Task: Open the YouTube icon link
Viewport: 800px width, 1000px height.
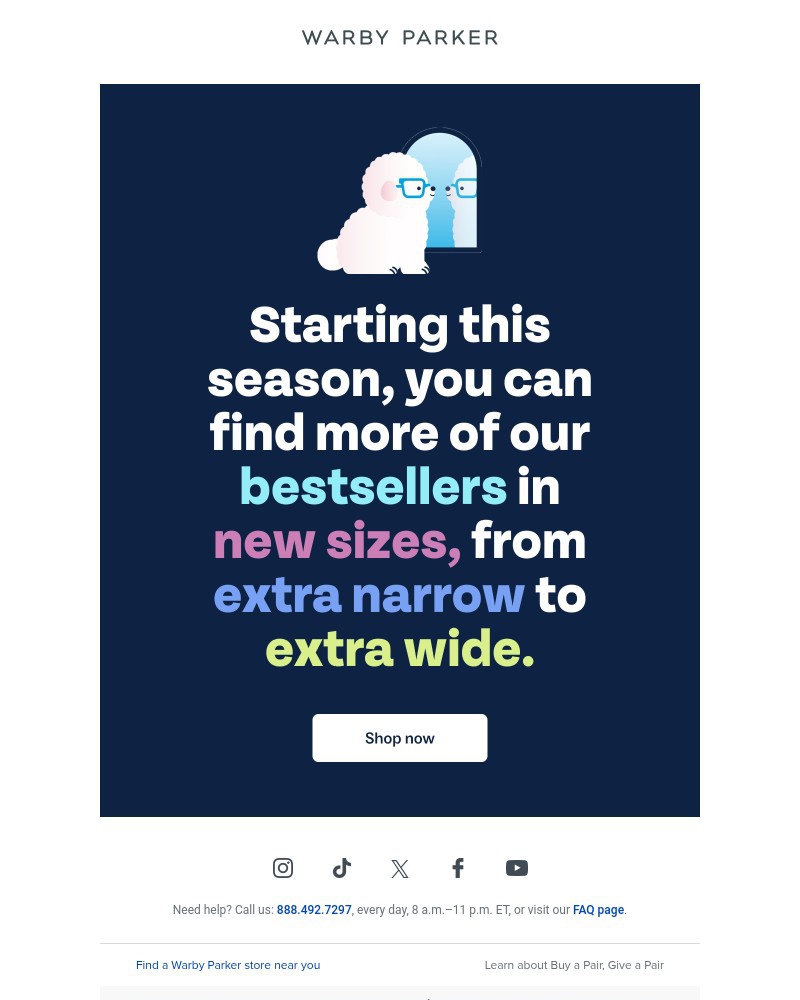Action: [x=517, y=868]
